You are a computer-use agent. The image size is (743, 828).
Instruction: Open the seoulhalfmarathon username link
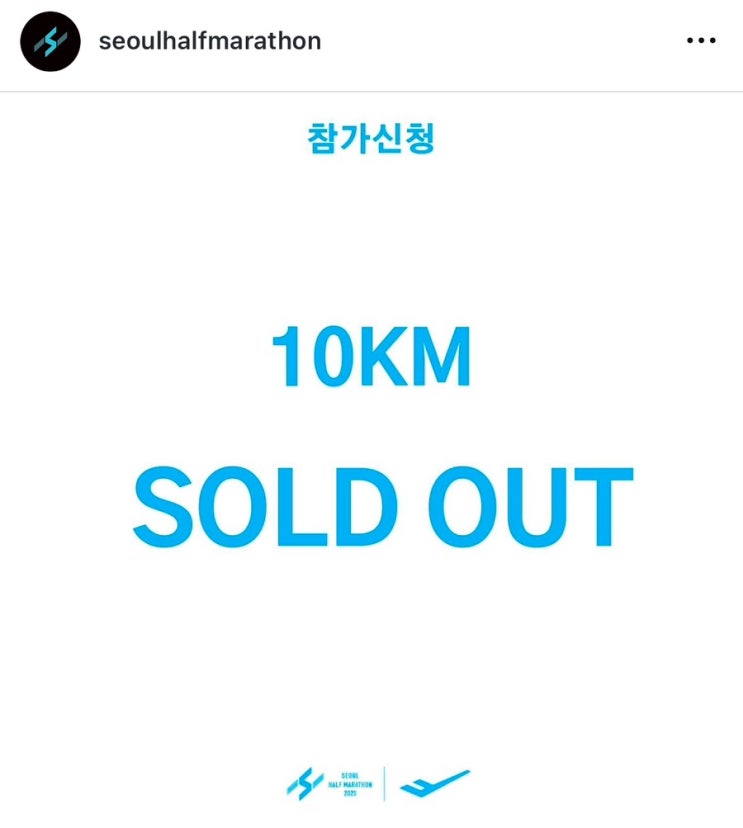pos(210,41)
